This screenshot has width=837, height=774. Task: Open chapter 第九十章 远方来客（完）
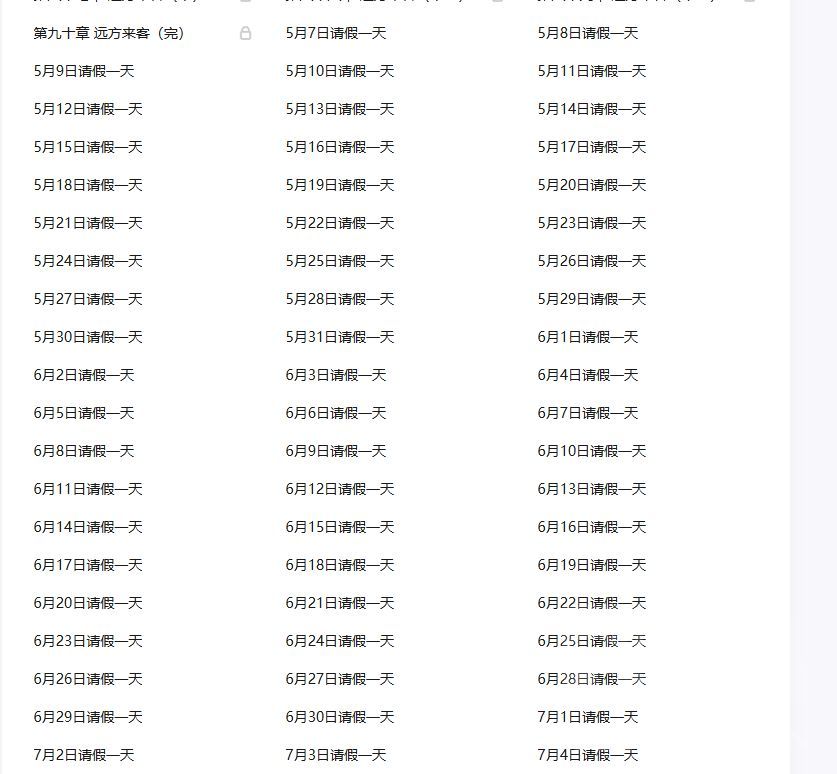click(x=109, y=33)
